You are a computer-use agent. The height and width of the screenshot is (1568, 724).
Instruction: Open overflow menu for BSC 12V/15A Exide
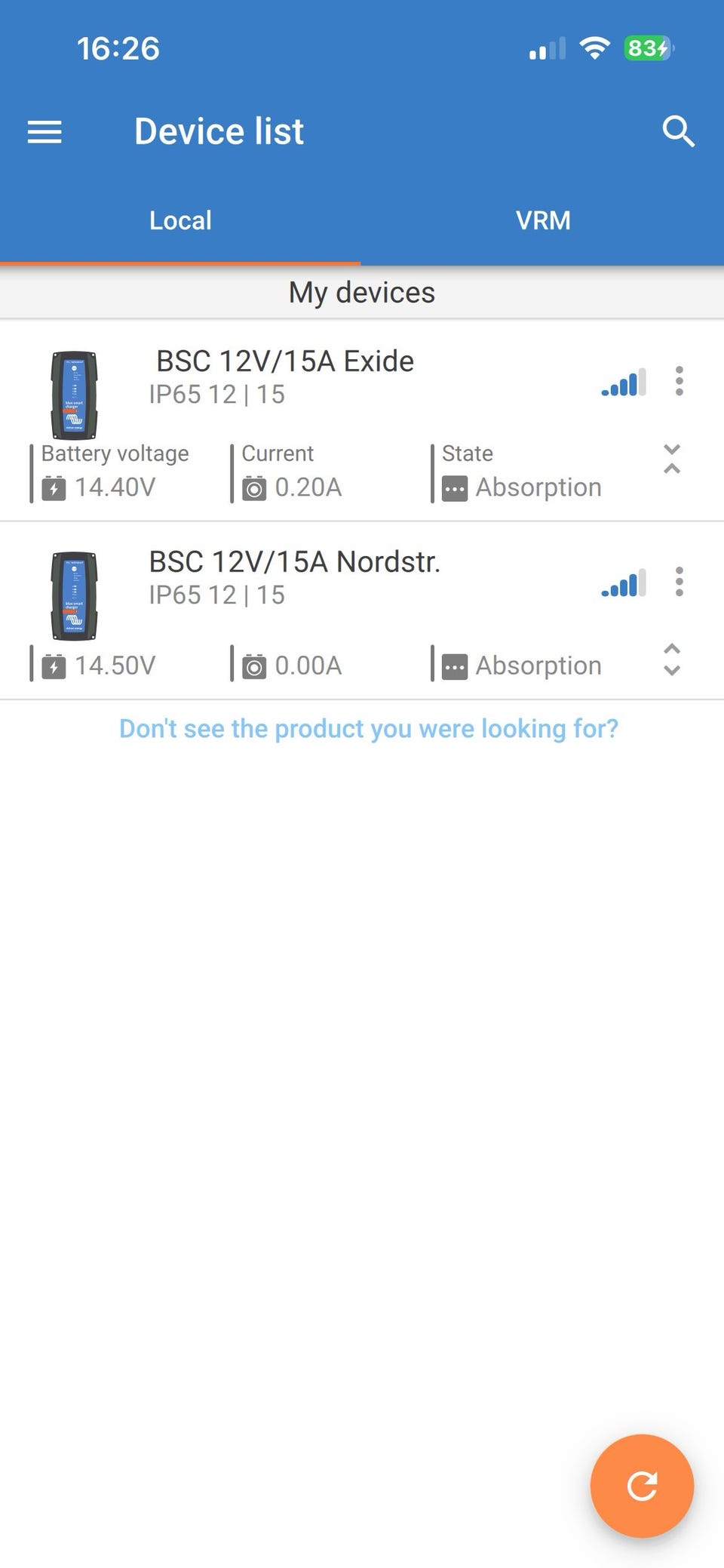pyautogui.click(x=680, y=381)
